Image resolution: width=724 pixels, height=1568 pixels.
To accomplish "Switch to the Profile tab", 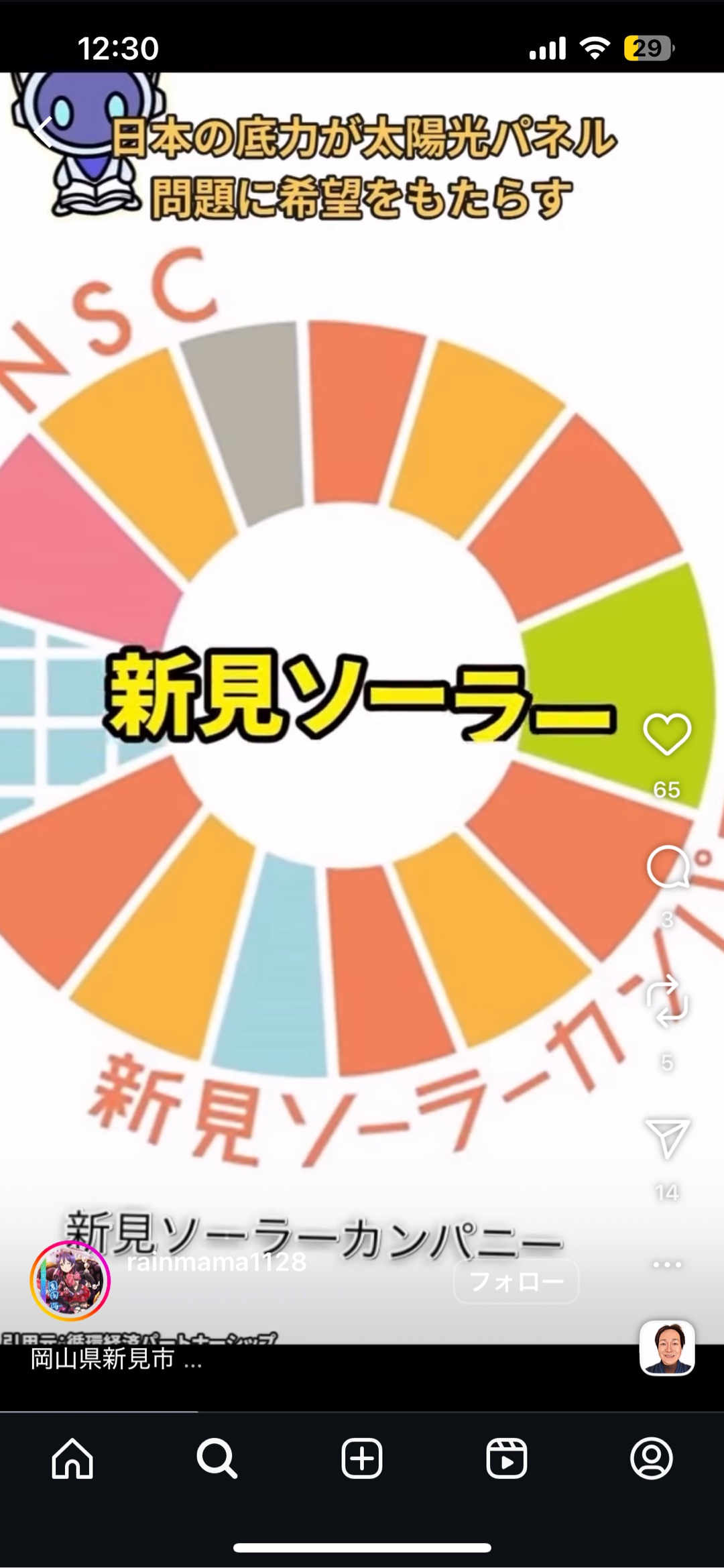I will point(652,1458).
